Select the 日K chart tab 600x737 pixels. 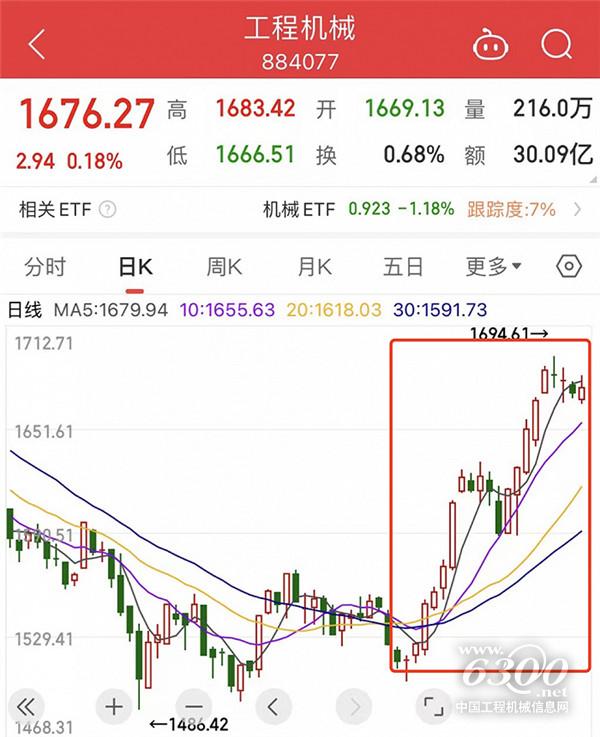click(135, 266)
